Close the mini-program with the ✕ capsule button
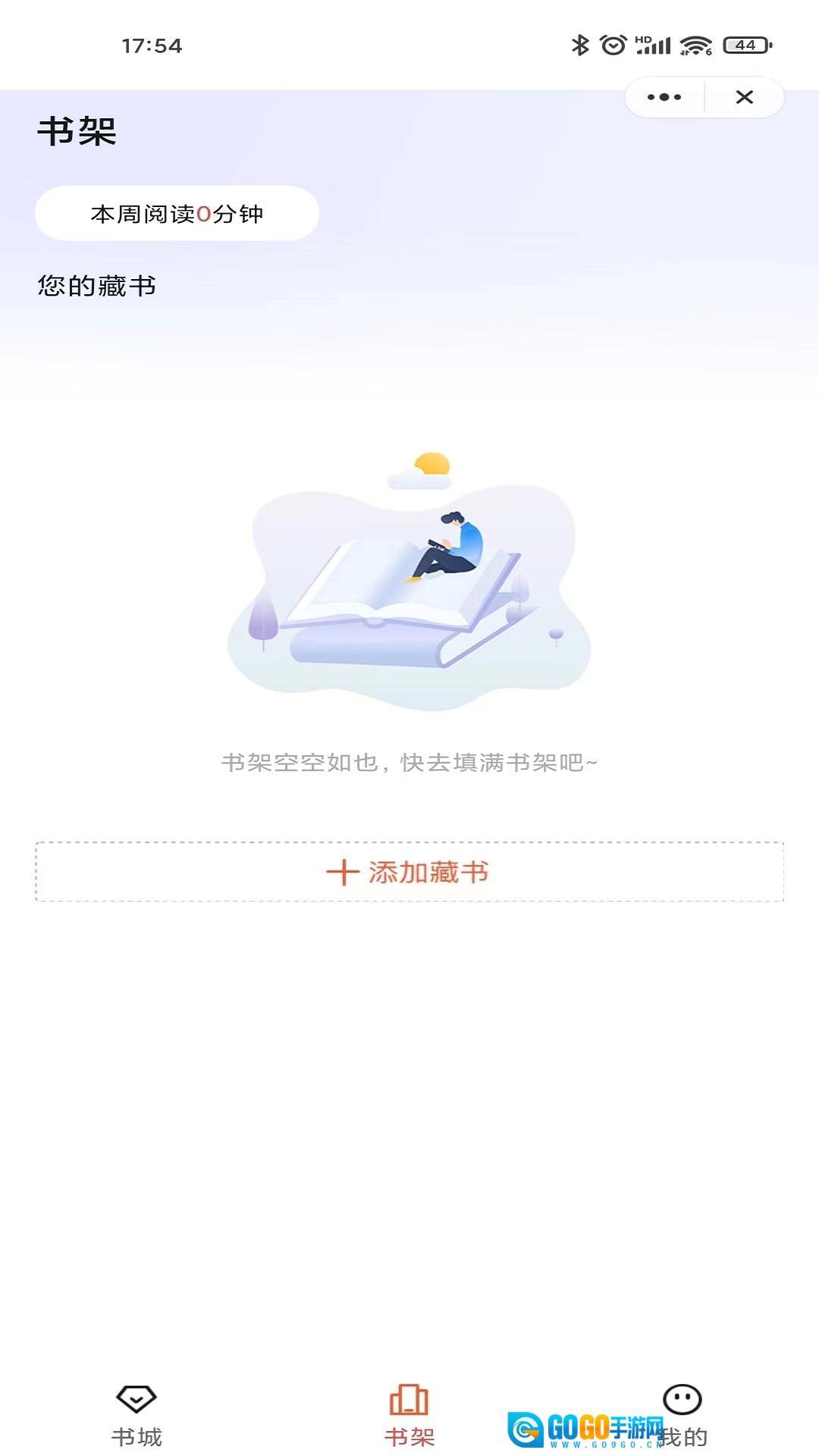The height and width of the screenshot is (1456, 819). pyautogui.click(x=745, y=97)
